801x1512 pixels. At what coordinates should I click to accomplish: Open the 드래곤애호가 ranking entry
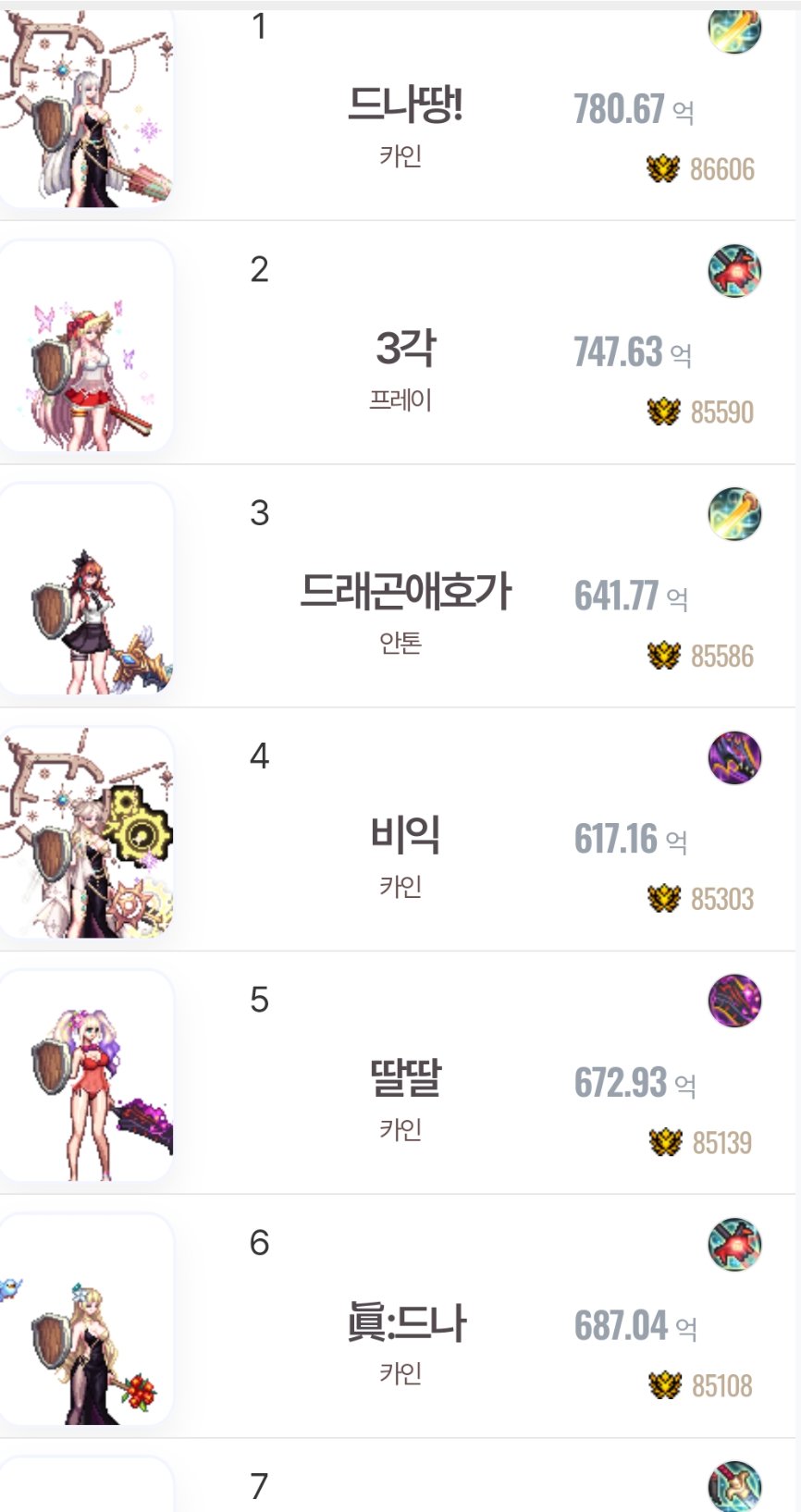[405, 593]
